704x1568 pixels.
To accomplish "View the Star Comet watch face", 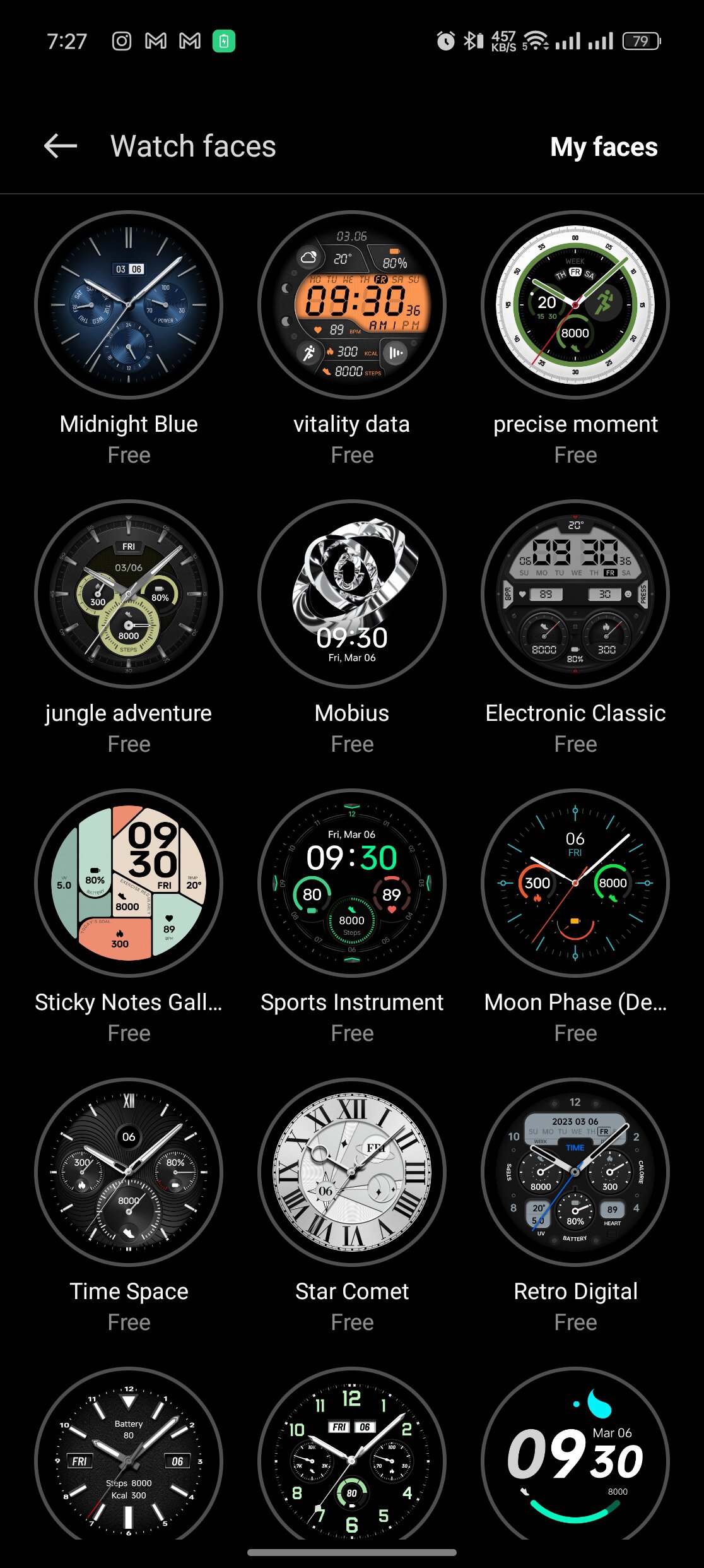I will 352,1172.
